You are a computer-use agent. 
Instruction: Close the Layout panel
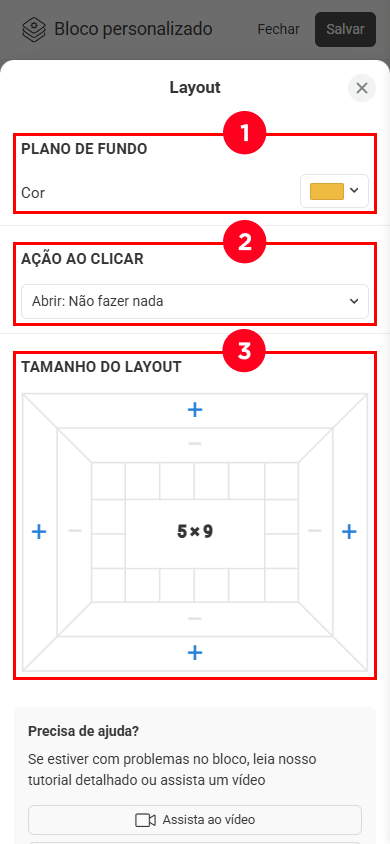(x=361, y=88)
